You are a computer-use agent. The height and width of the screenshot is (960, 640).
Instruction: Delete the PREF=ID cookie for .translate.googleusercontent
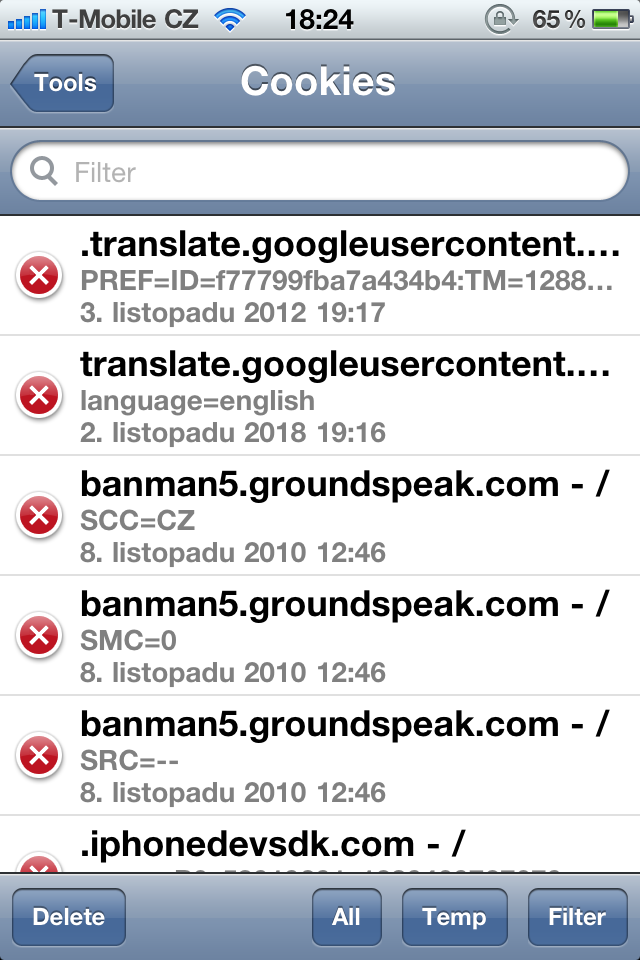[38, 276]
